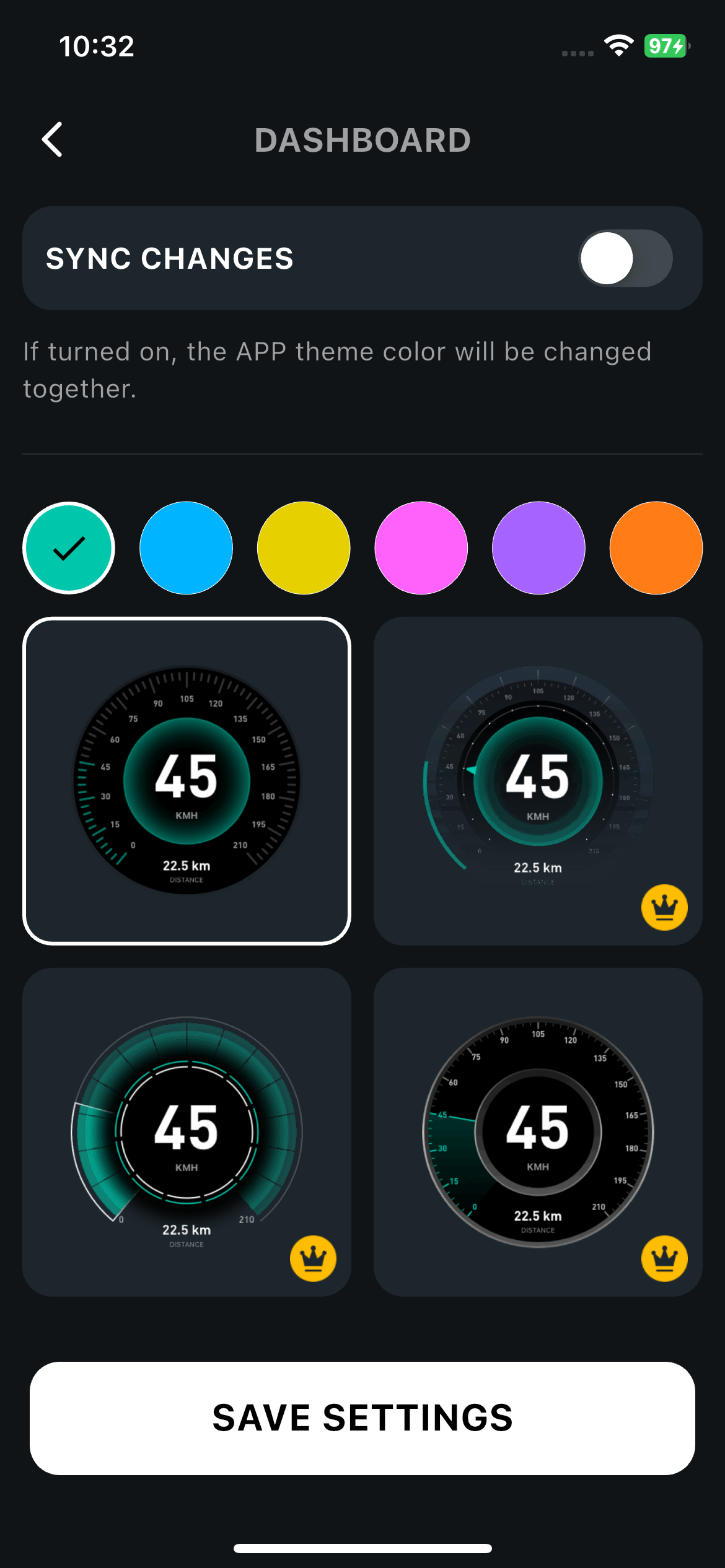Choose the blue color swatch
Image resolution: width=725 pixels, height=1568 pixels.
coord(186,548)
